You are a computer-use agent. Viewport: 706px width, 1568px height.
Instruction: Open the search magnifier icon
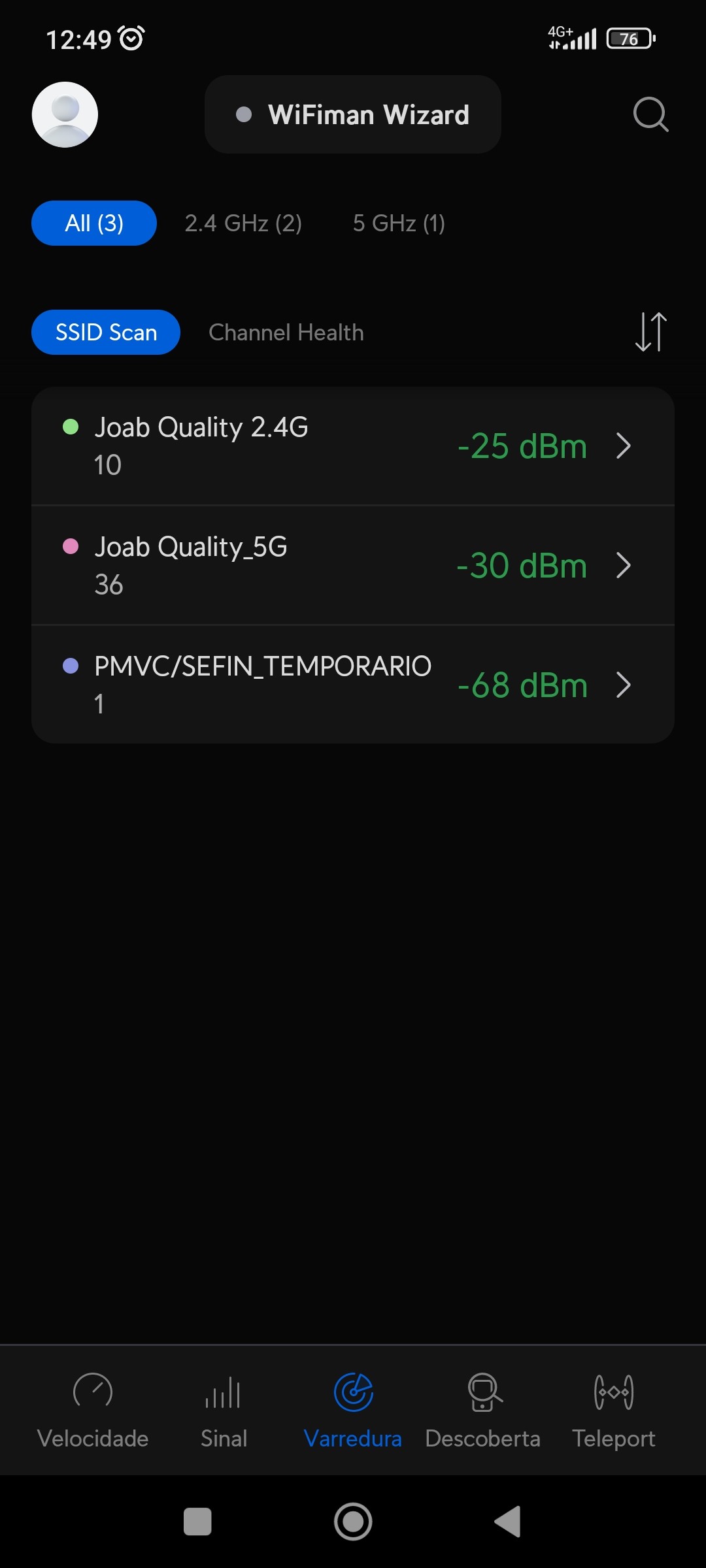(650, 115)
